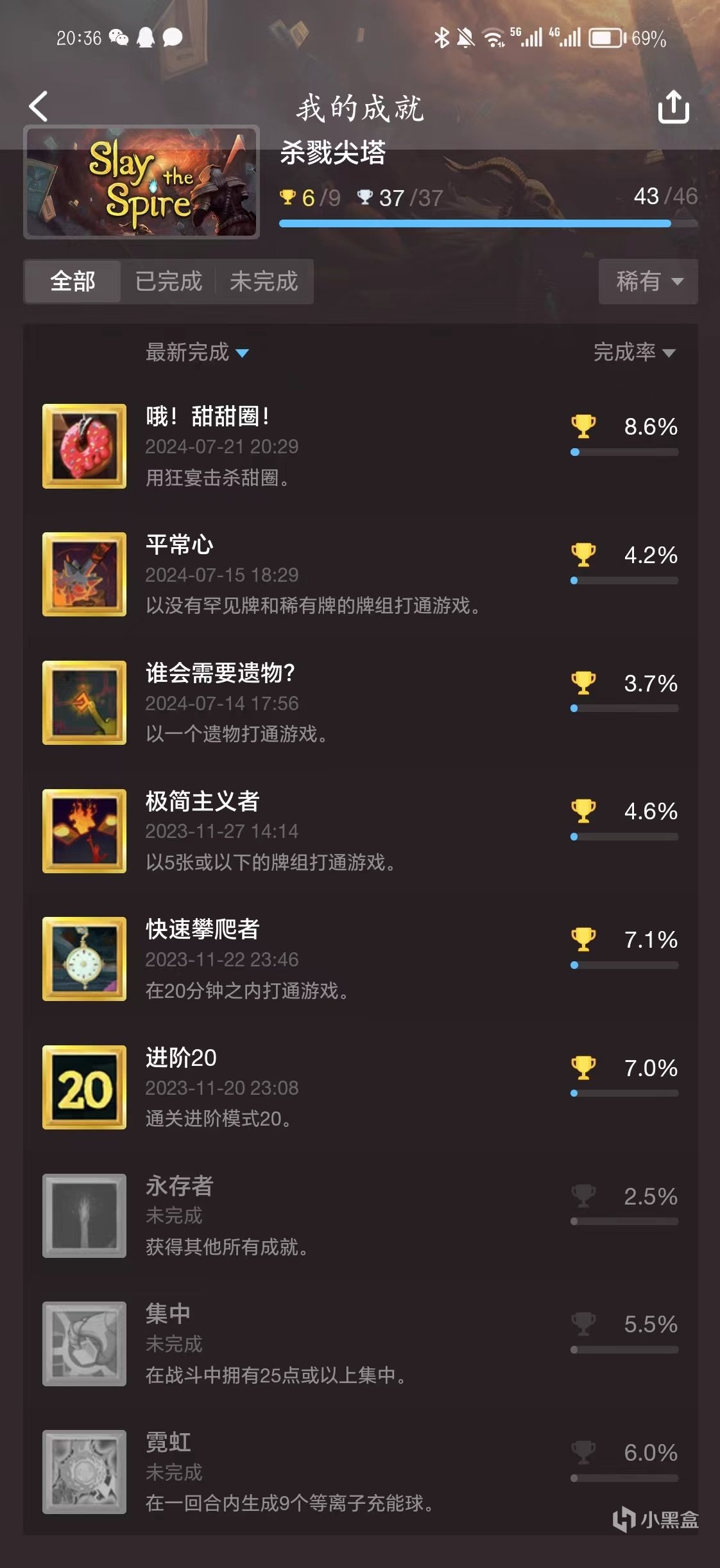720x1568 pixels.
Task: Show the 未完成 achievements tab
Action: pos(264,281)
